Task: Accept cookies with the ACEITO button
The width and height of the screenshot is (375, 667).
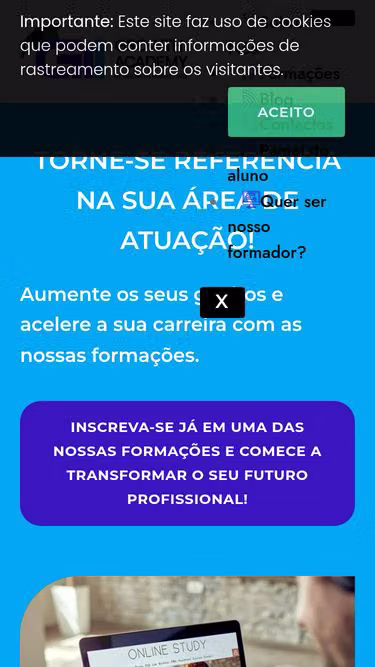Action: [x=286, y=112]
